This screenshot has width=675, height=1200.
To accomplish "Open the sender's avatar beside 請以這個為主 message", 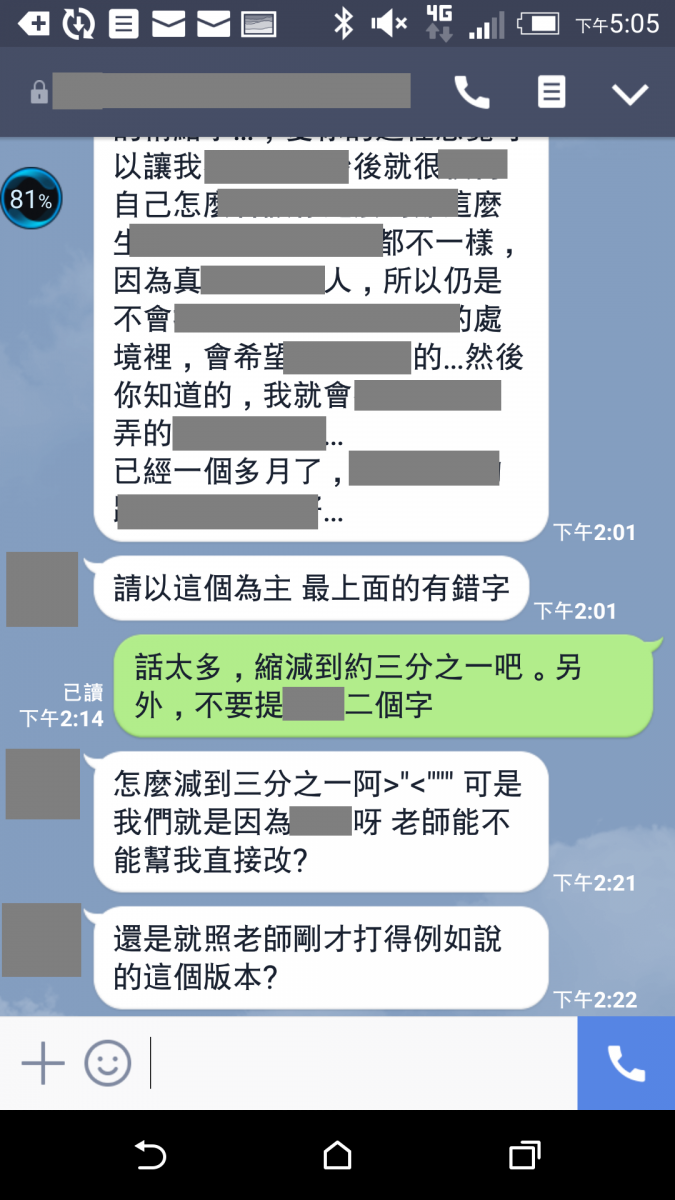I will (x=42, y=589).
